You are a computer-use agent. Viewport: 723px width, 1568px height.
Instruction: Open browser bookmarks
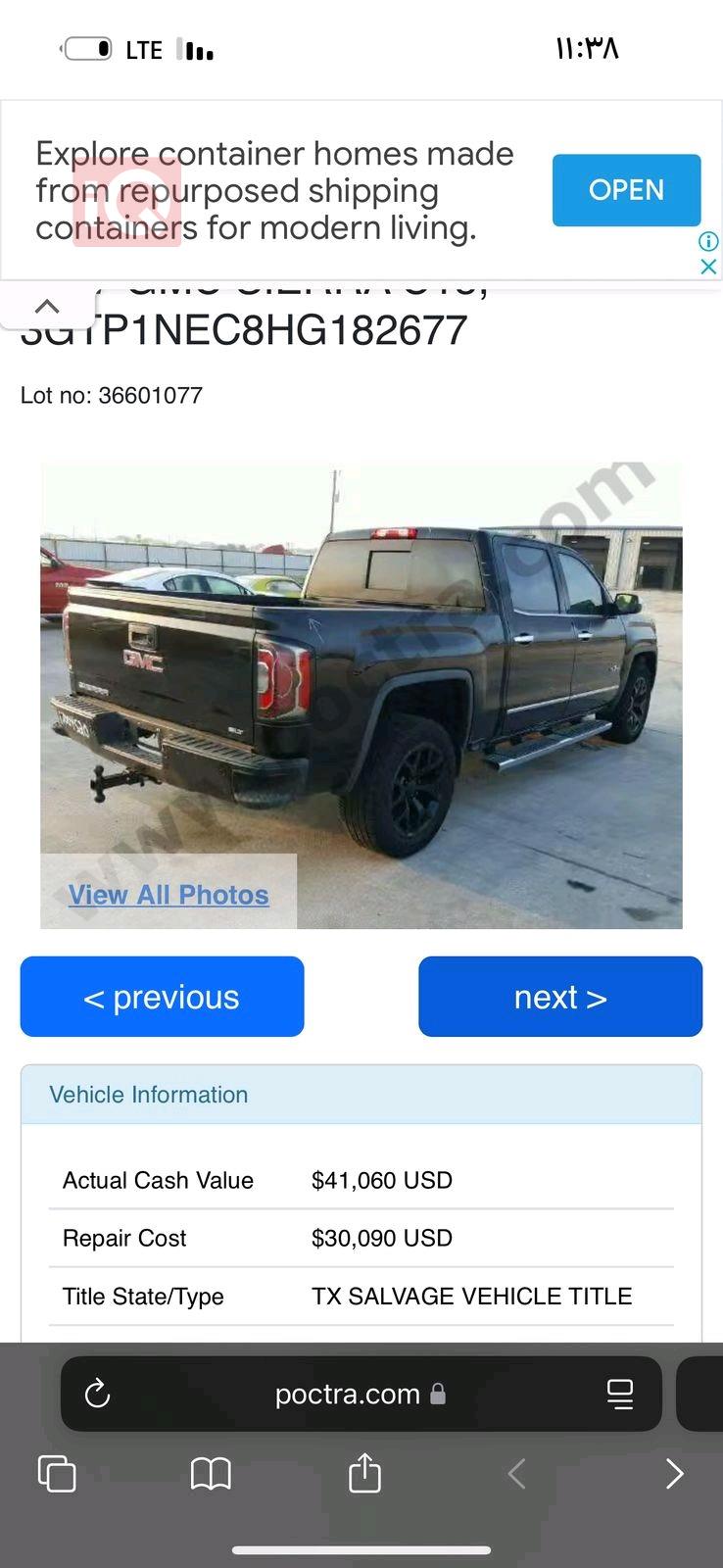[211, 1473]
